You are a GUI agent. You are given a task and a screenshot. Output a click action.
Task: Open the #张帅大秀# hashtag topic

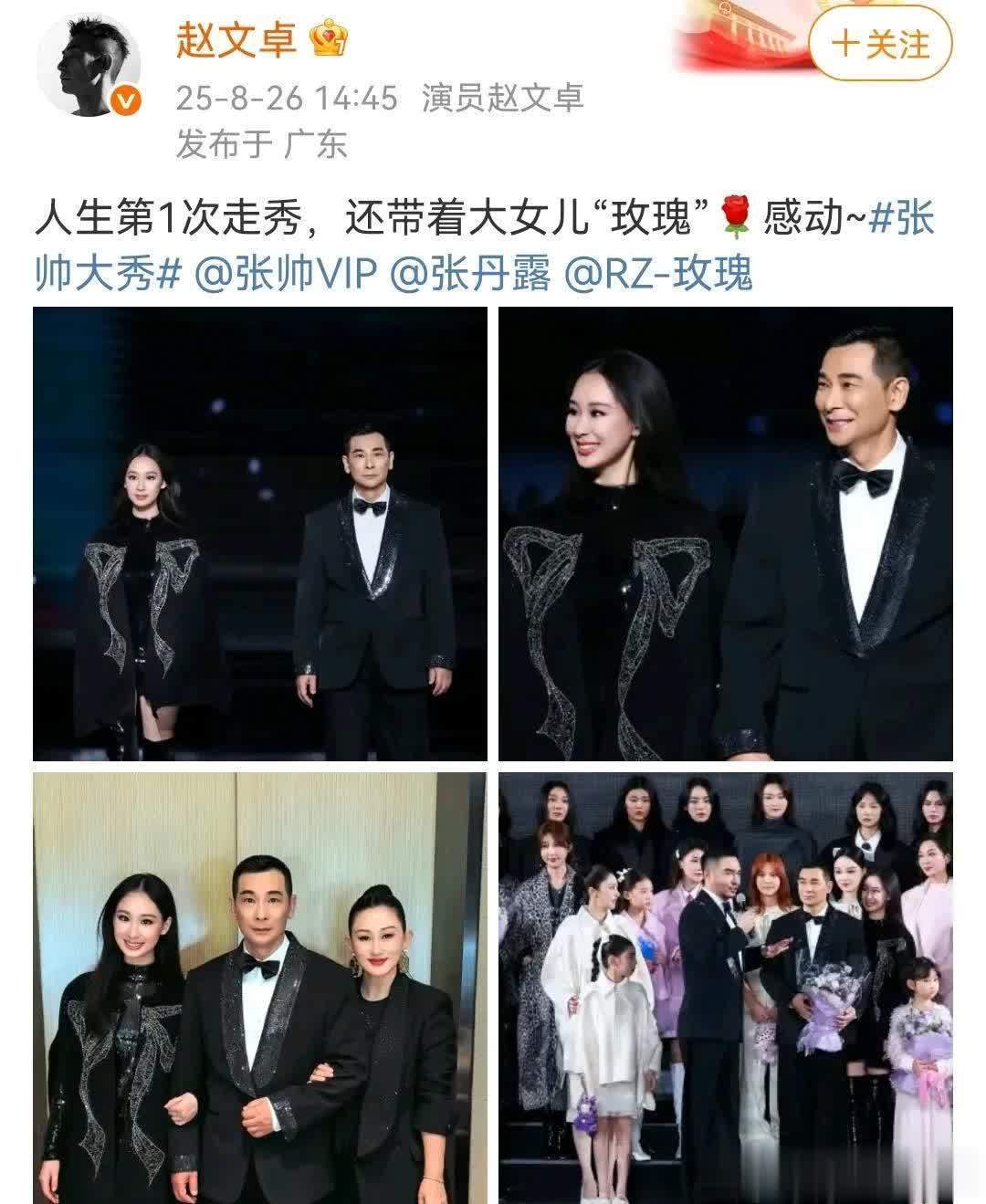tap(108, 273)
